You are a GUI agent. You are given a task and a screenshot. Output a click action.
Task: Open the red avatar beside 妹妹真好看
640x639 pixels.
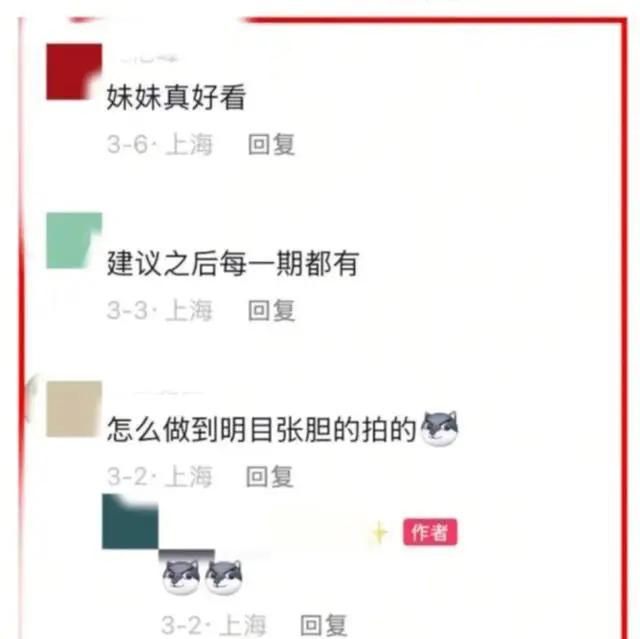(74, 72)
